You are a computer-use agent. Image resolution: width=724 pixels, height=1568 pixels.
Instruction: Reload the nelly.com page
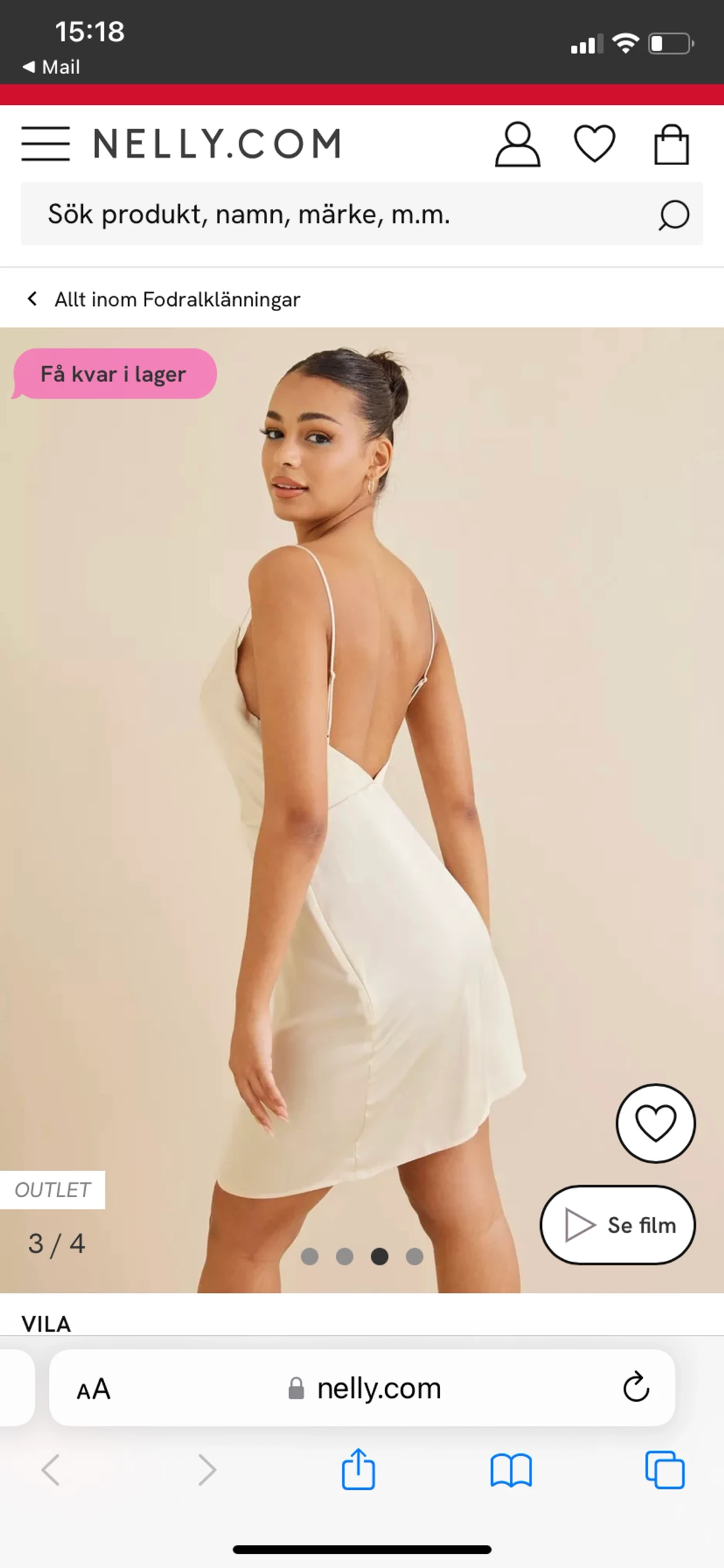(636, 1388)
